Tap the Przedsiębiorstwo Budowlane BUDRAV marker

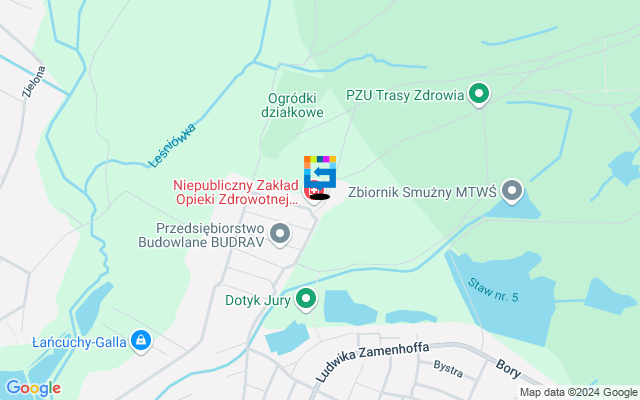[x=280, y=235]
